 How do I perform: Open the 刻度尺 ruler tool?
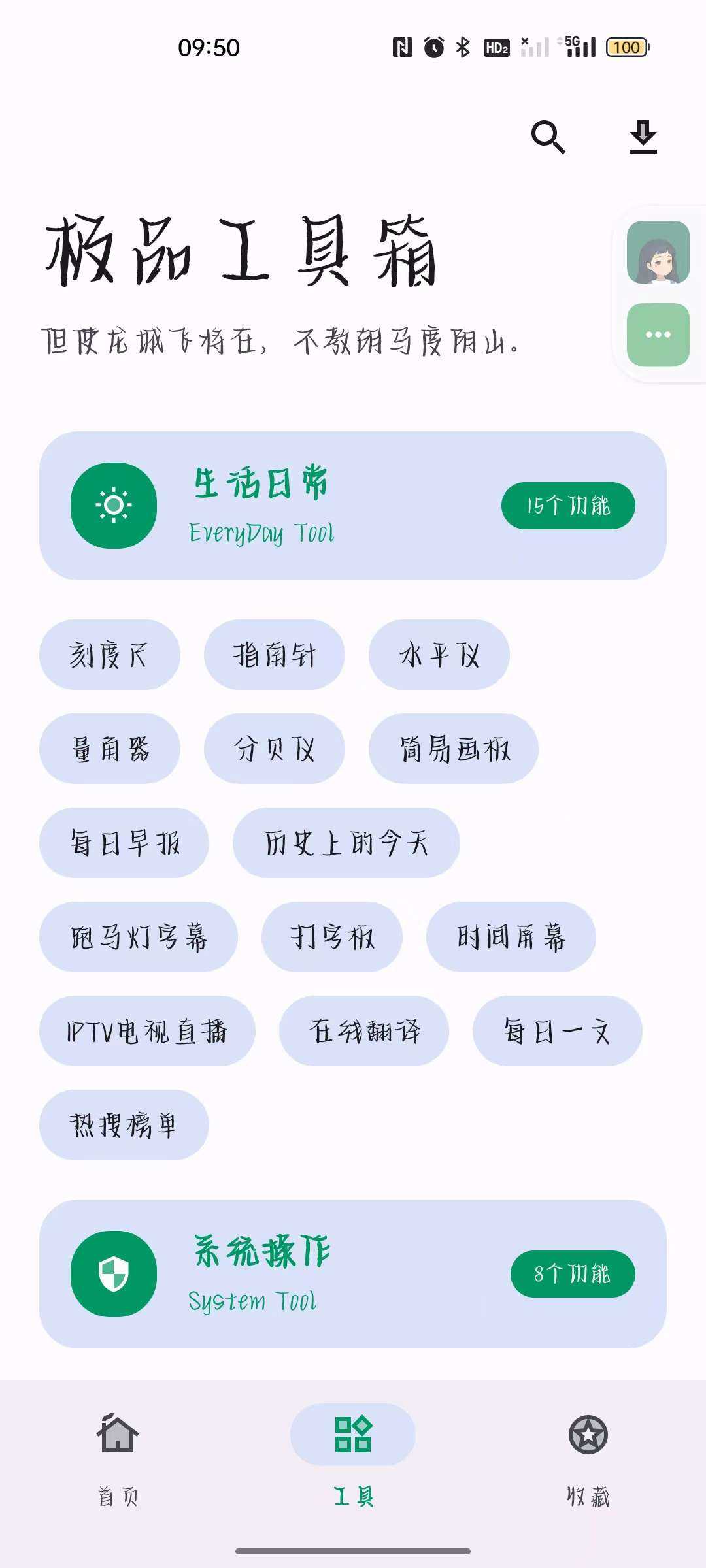coord(110,655)
